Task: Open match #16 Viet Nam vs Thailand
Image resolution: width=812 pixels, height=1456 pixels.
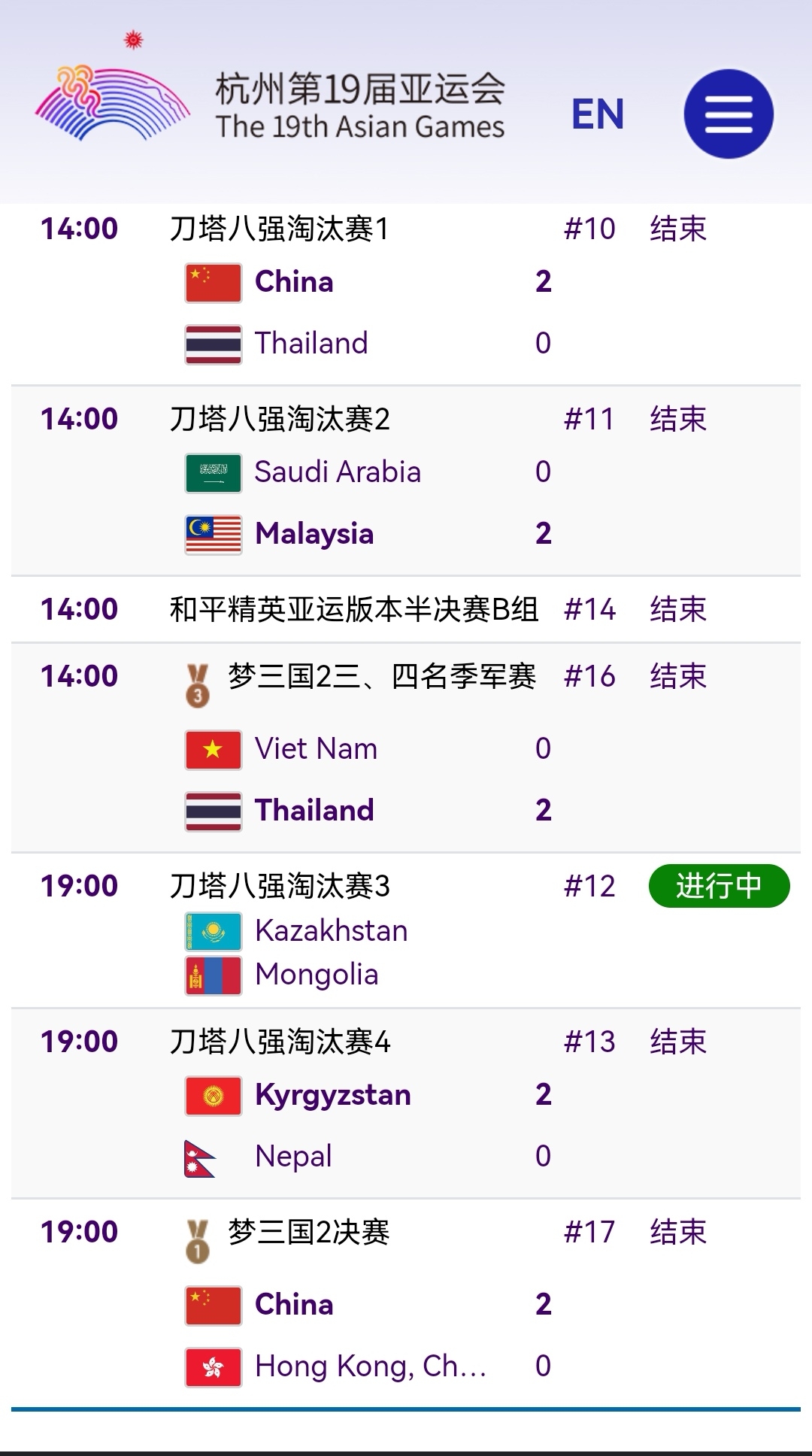Action: (406, 748)
